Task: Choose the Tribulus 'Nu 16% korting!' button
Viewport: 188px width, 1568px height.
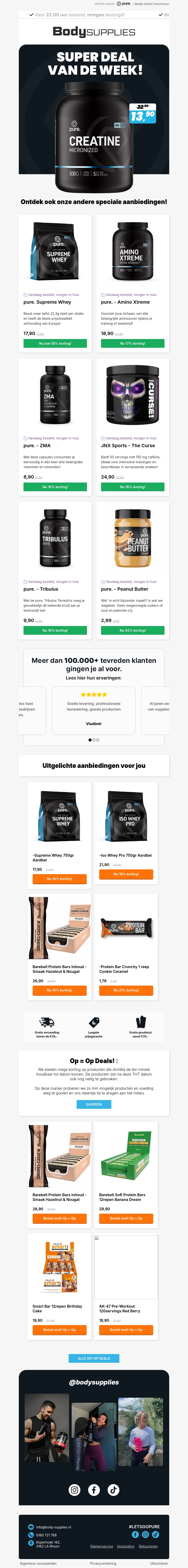Action: pos(55,630)
